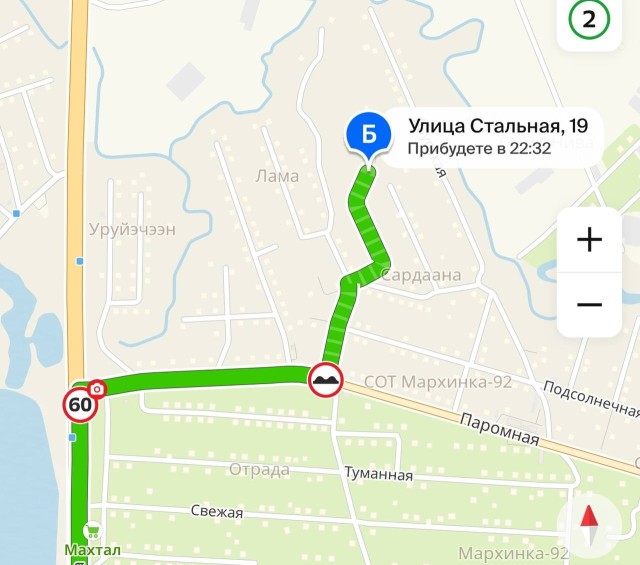Screen dimensions: 640x565
Task: Tap destination pin Б on map
Action: [368, 134]
